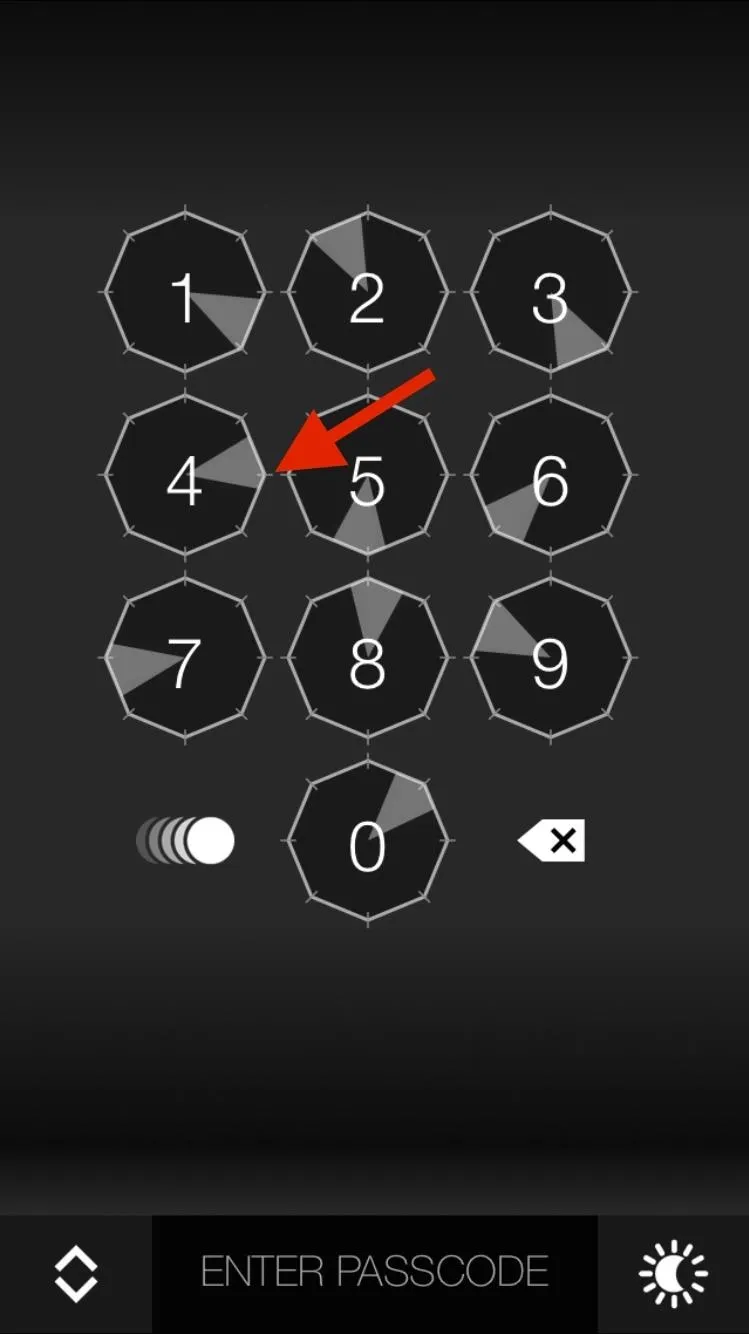Tap digit 7 on the passcode keypad
This screenshot has height=1334, width=749.
(185, 657)
